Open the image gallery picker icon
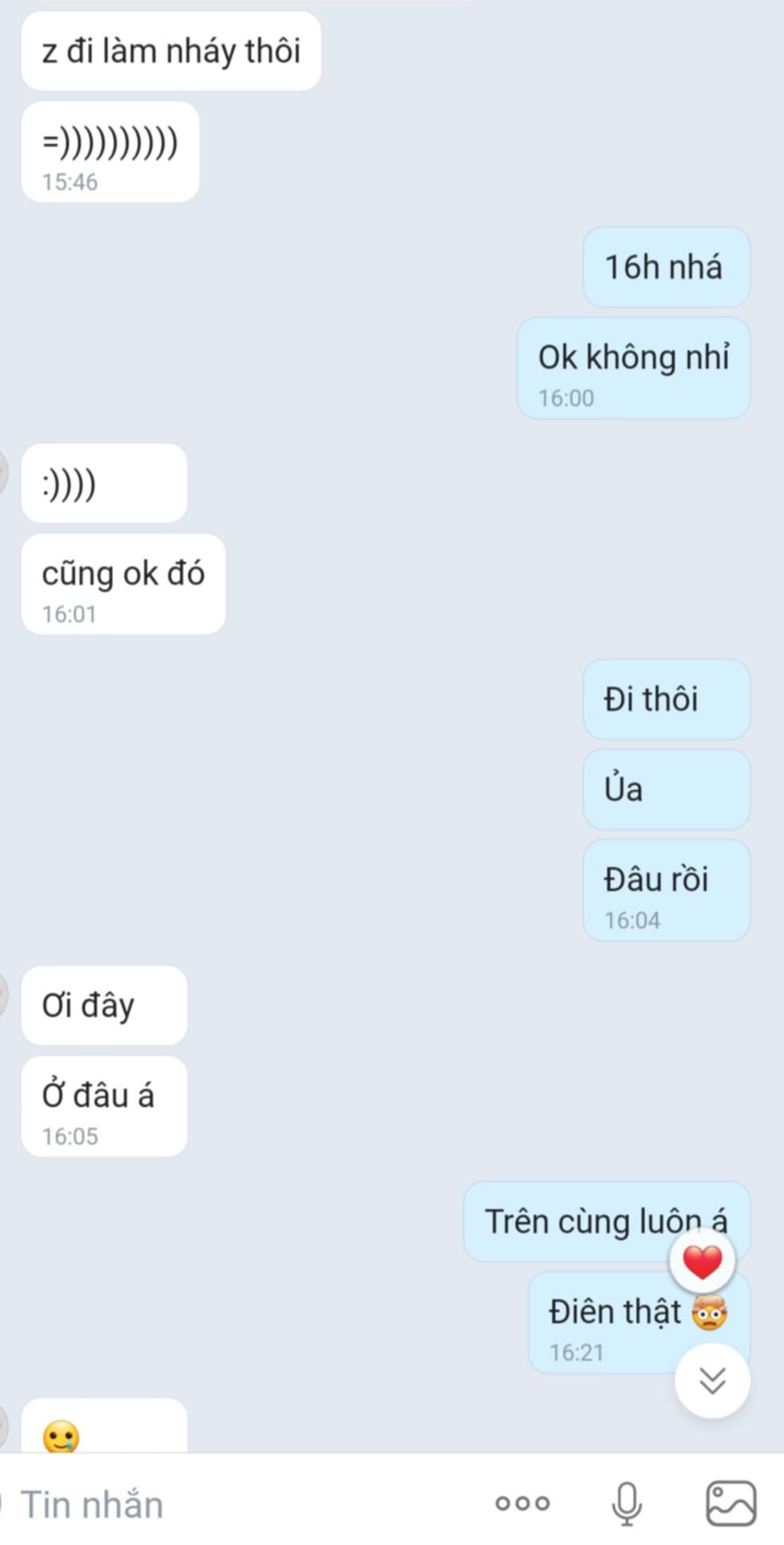This screenshot has width=784, height=1545. point(731,1504)
